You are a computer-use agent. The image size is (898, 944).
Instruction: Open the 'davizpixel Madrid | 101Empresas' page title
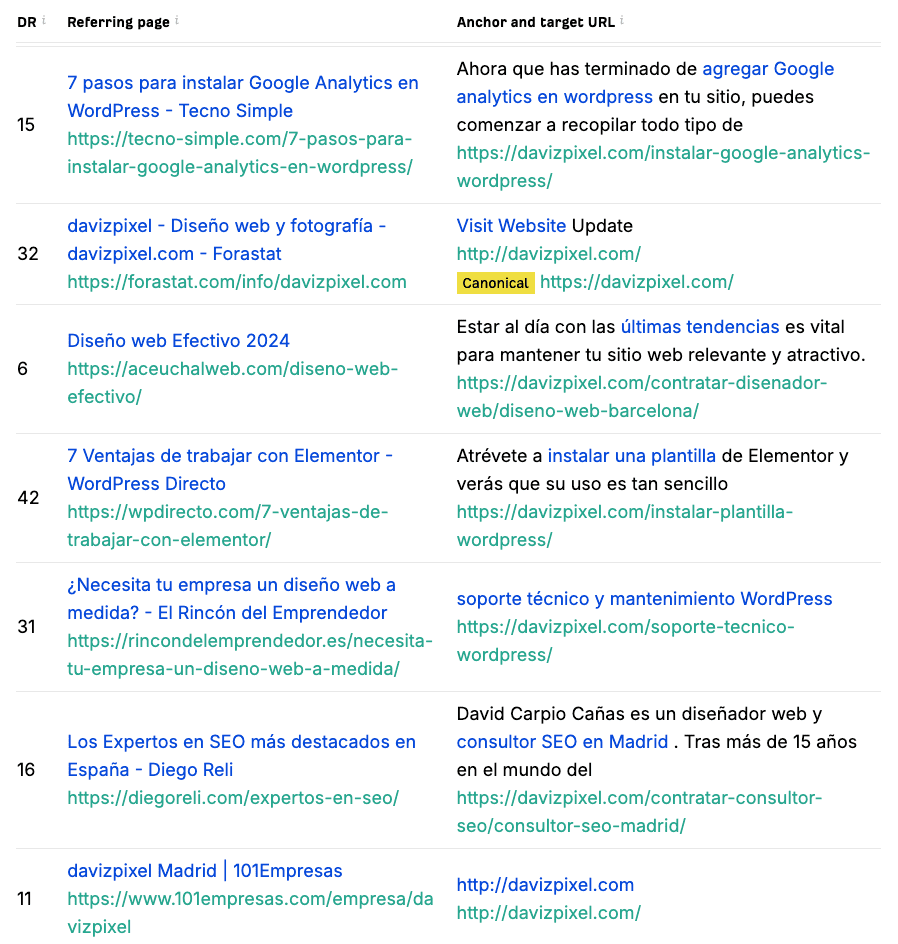[205, 872]
